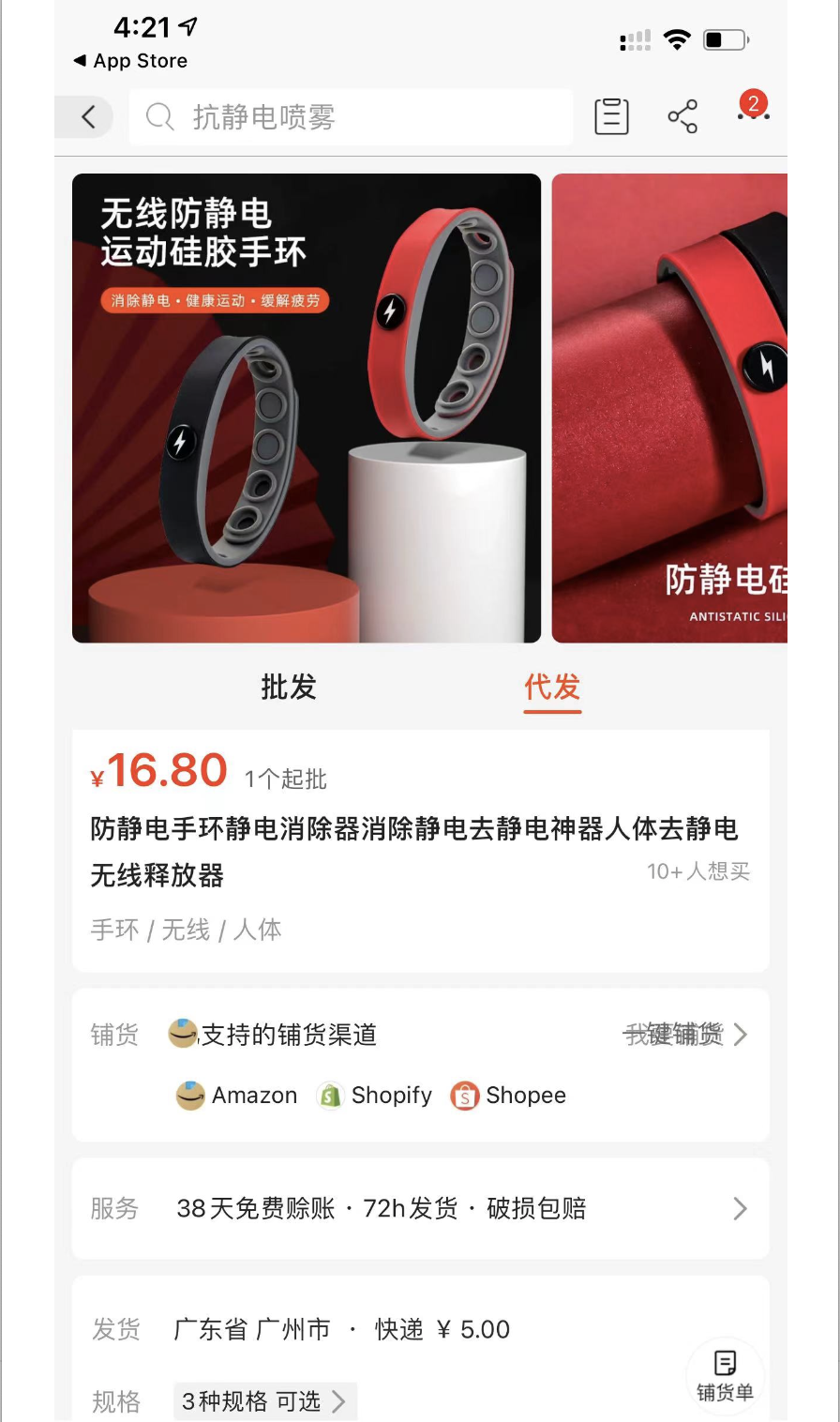The height and width of the screenshot is (1422, 840).
Task: View the second product image
Action: pos(669,408)
